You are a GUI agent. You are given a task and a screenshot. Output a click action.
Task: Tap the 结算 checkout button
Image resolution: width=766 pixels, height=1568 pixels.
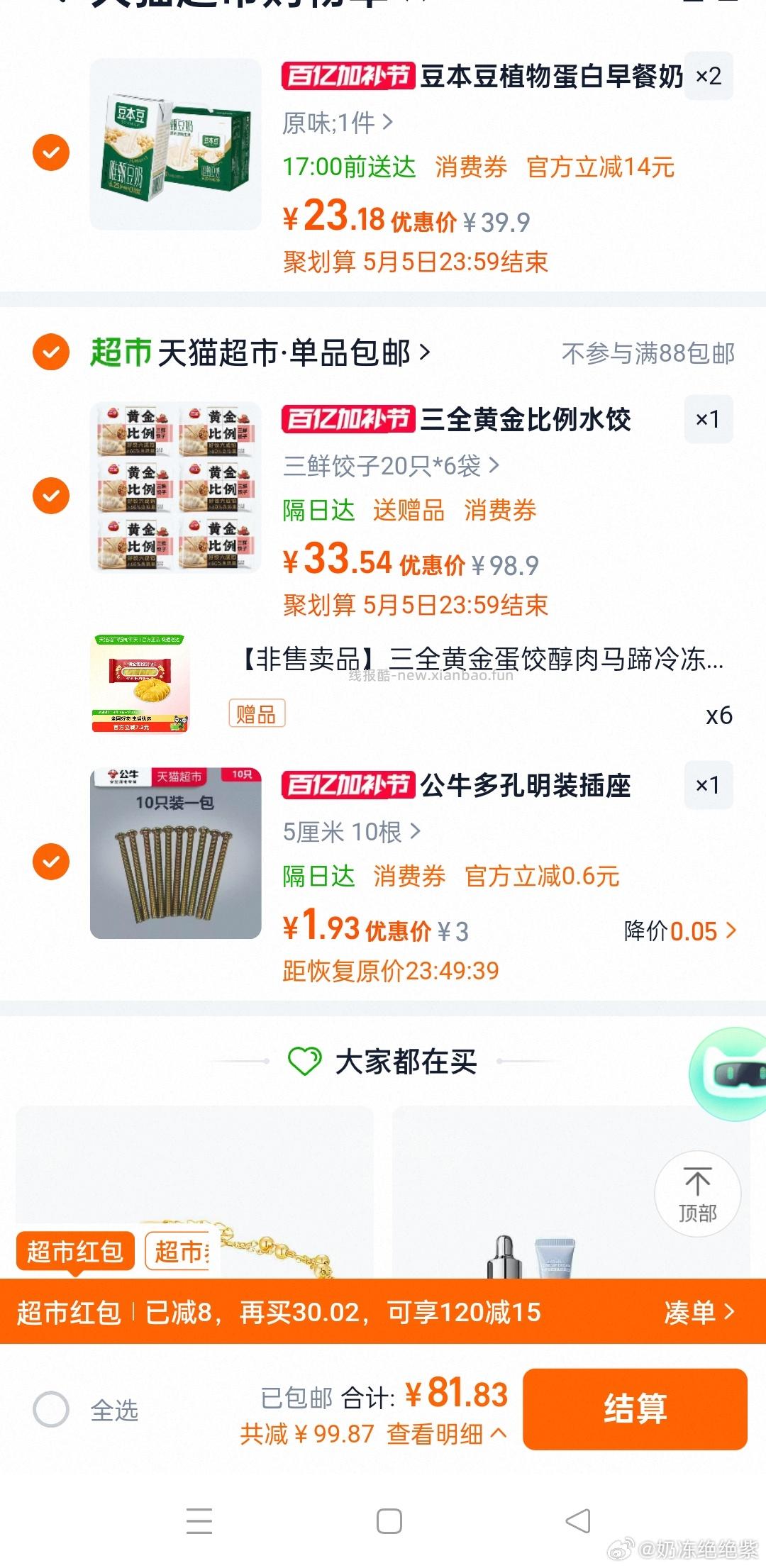click(x=635, y=1408)
